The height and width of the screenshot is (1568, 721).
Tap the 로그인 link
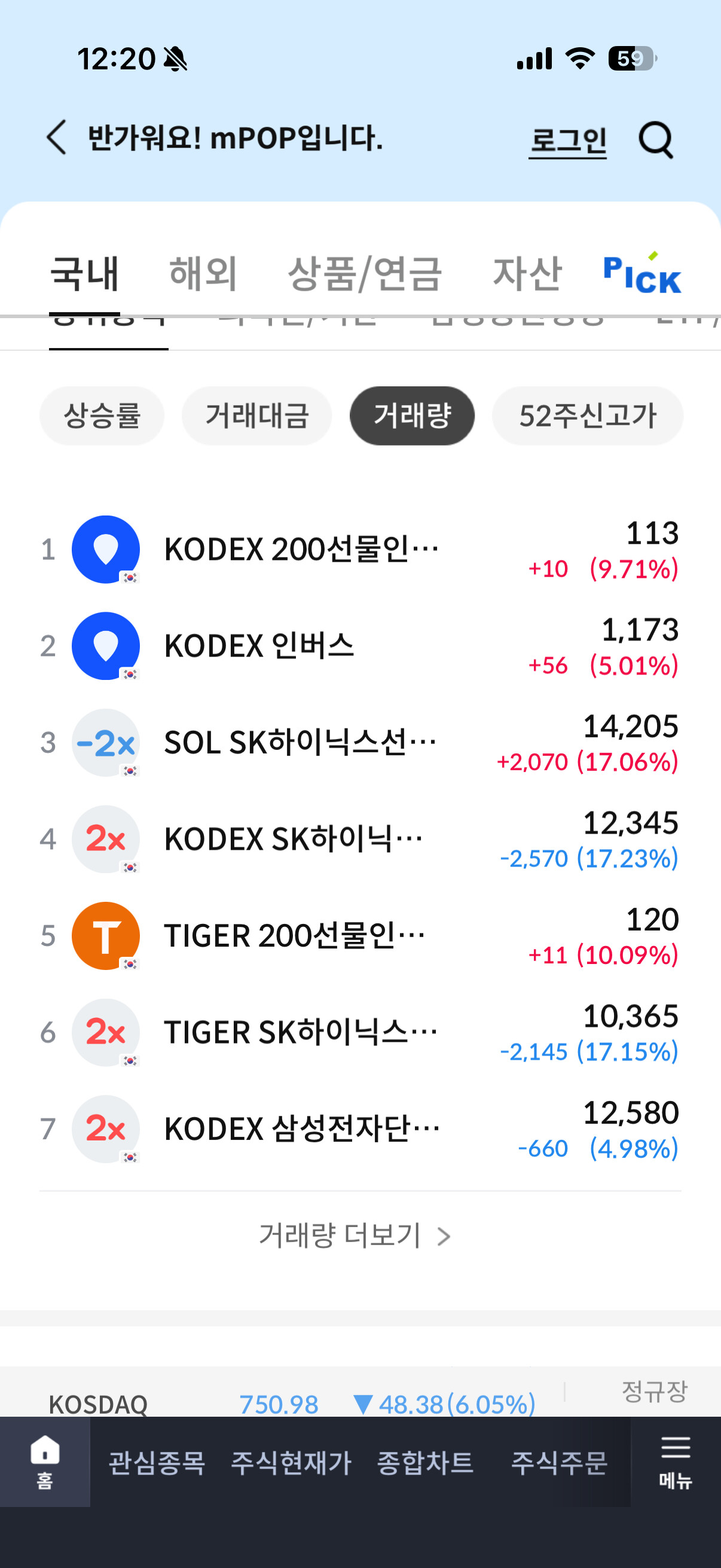click(567, 140)
